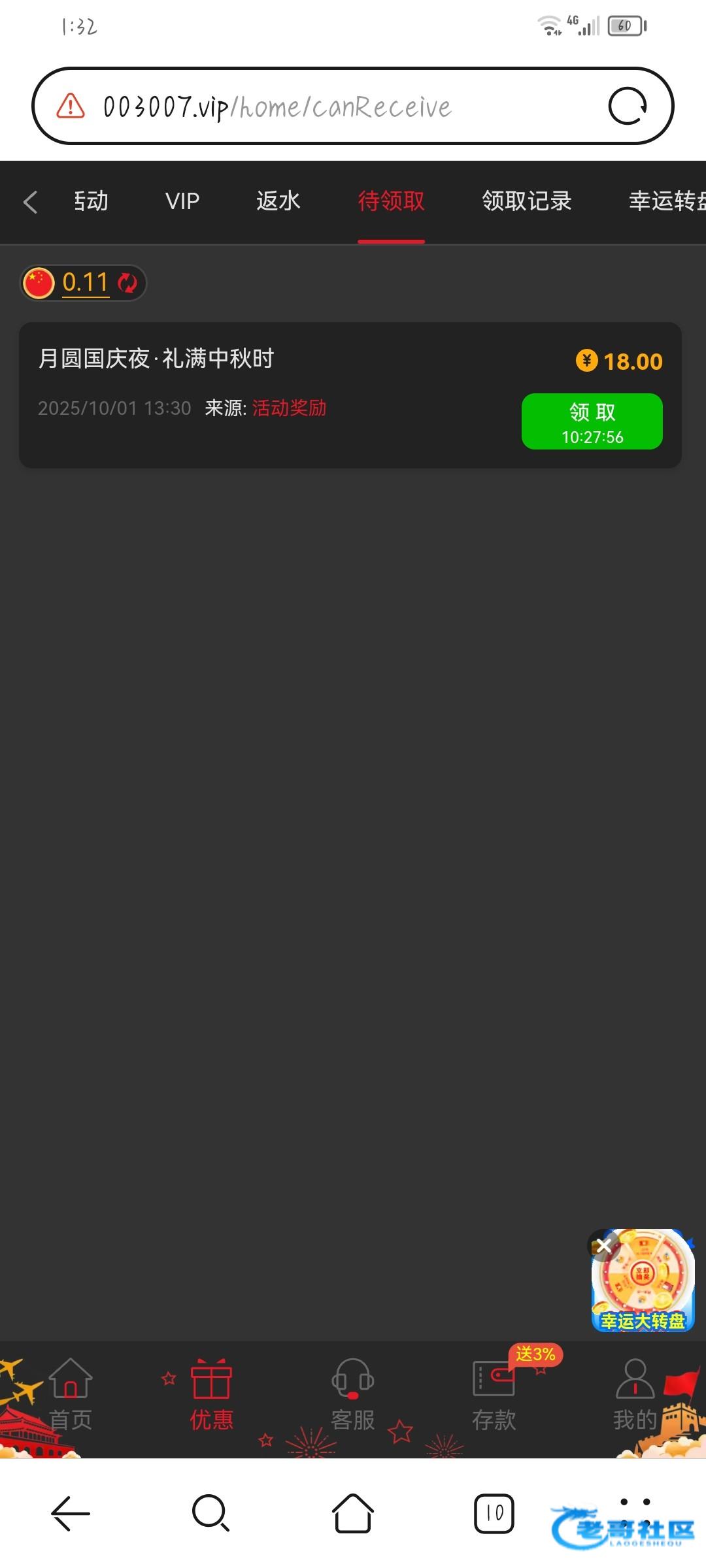Open the 幸运大转盘 lucky wheel
The height and width of the screenshot is (1568, 706).
pyautogui.click(x=643, y=1281)
